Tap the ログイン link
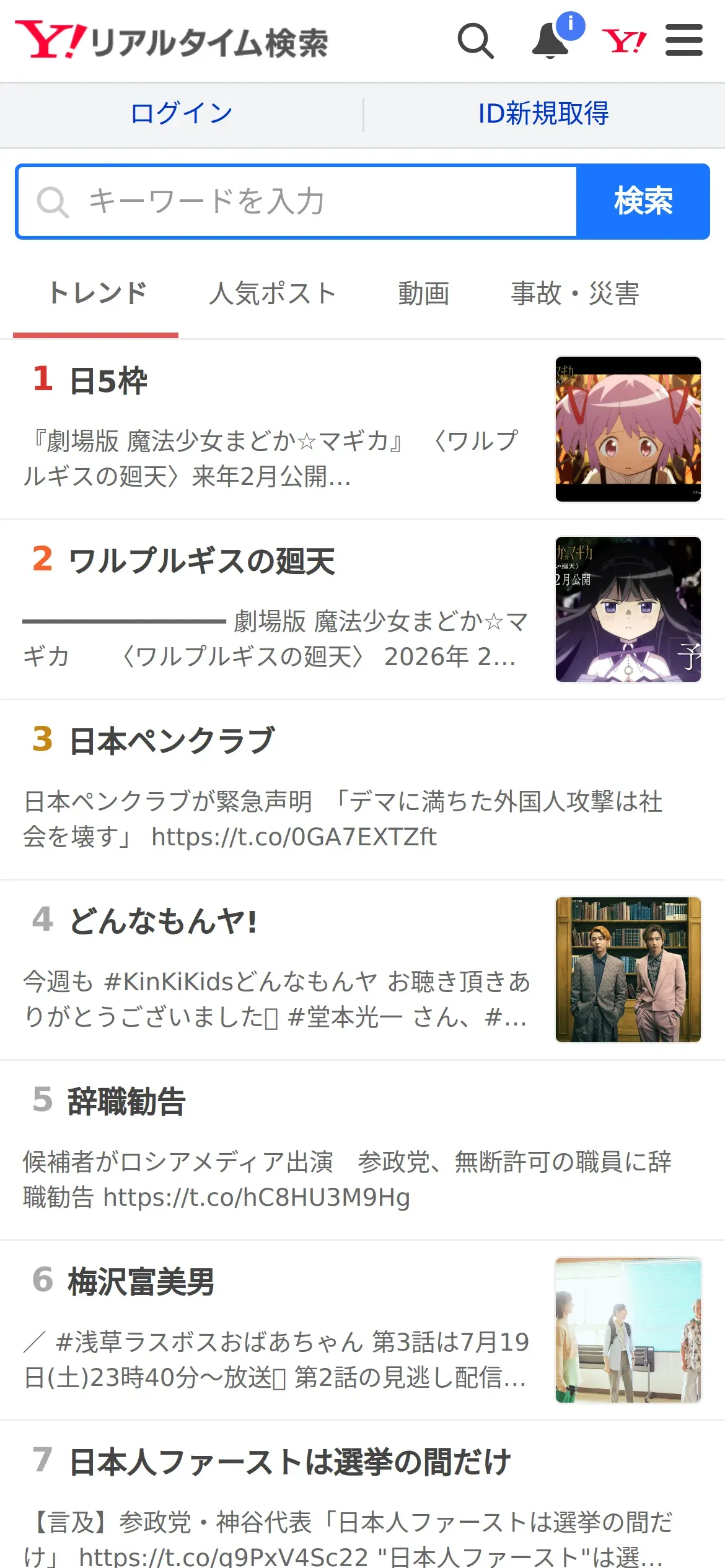Screen dimensions: 725x1568 coord(182,113)
